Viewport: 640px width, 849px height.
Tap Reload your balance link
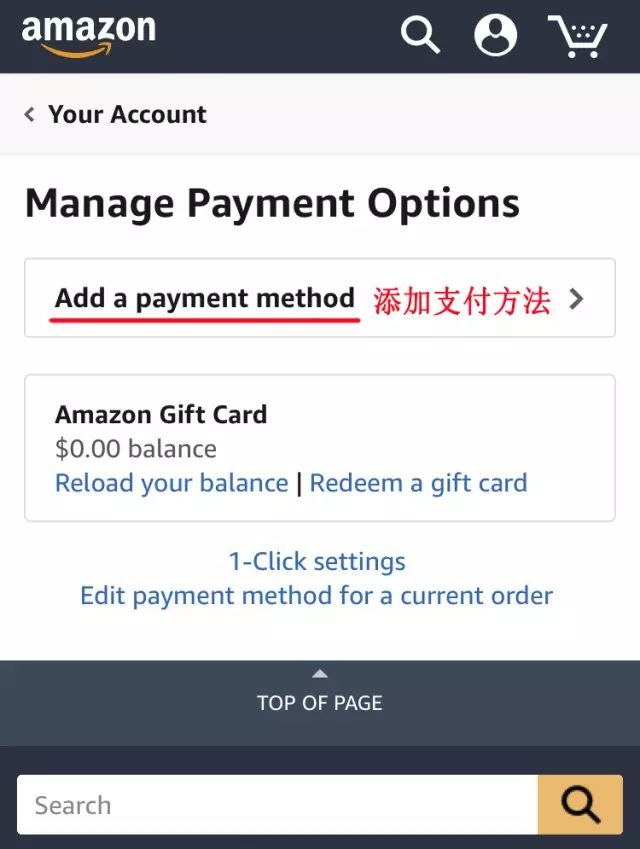point(171,483)
